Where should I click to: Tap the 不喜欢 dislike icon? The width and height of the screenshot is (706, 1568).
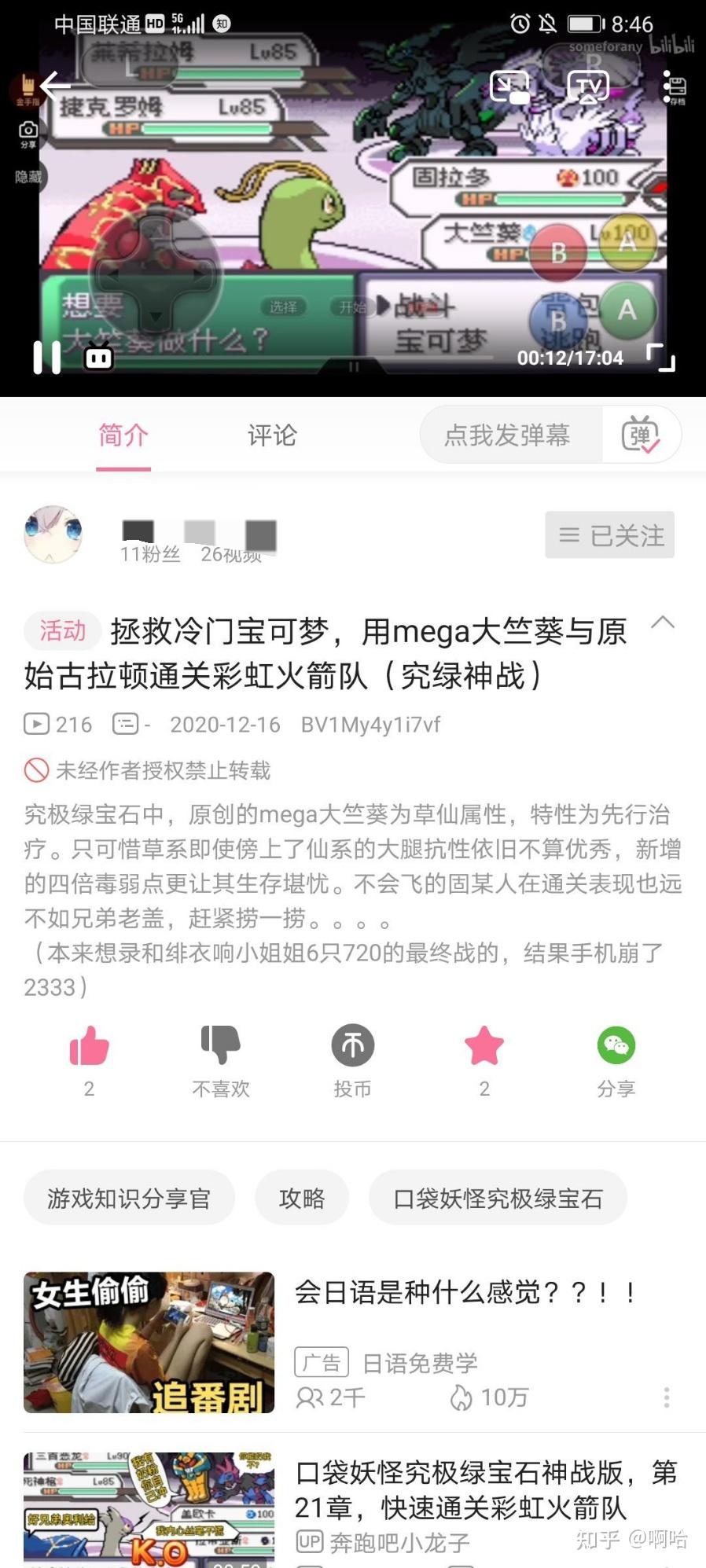221,1045
